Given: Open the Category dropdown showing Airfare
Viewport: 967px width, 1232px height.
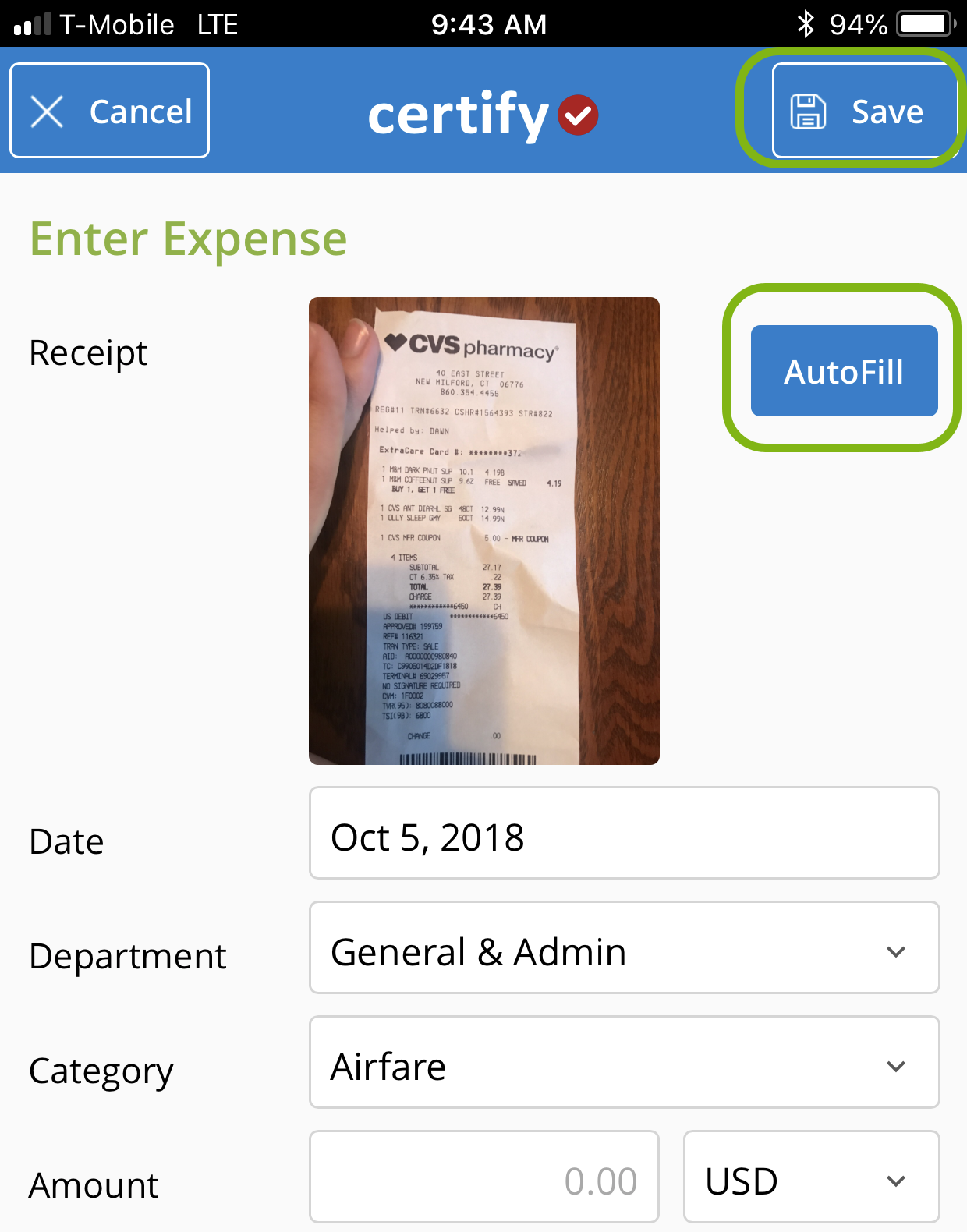Looking at the screenshot, I should coord(624,1062).
